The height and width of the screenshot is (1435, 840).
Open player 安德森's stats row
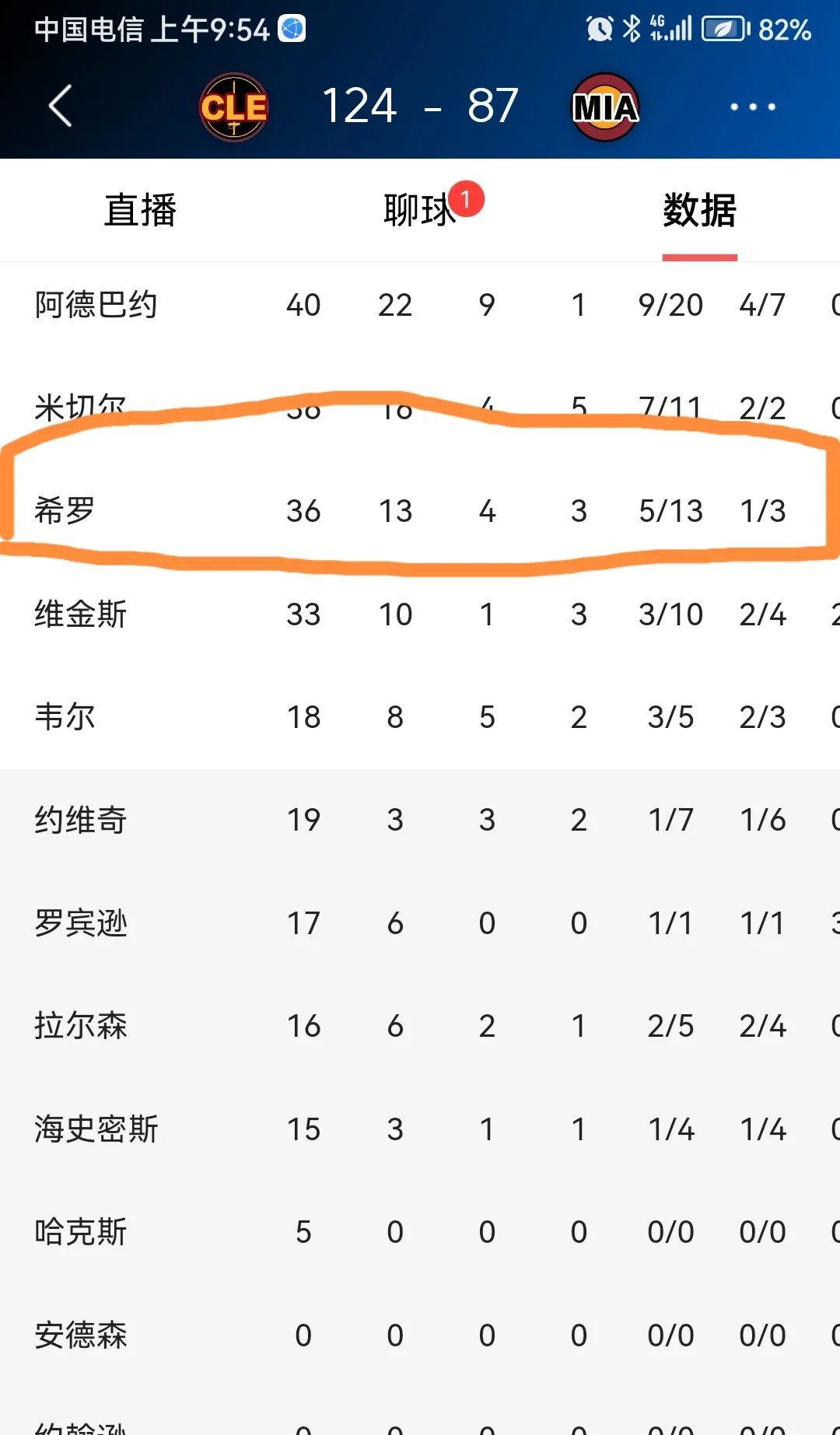pos(81,1335)
